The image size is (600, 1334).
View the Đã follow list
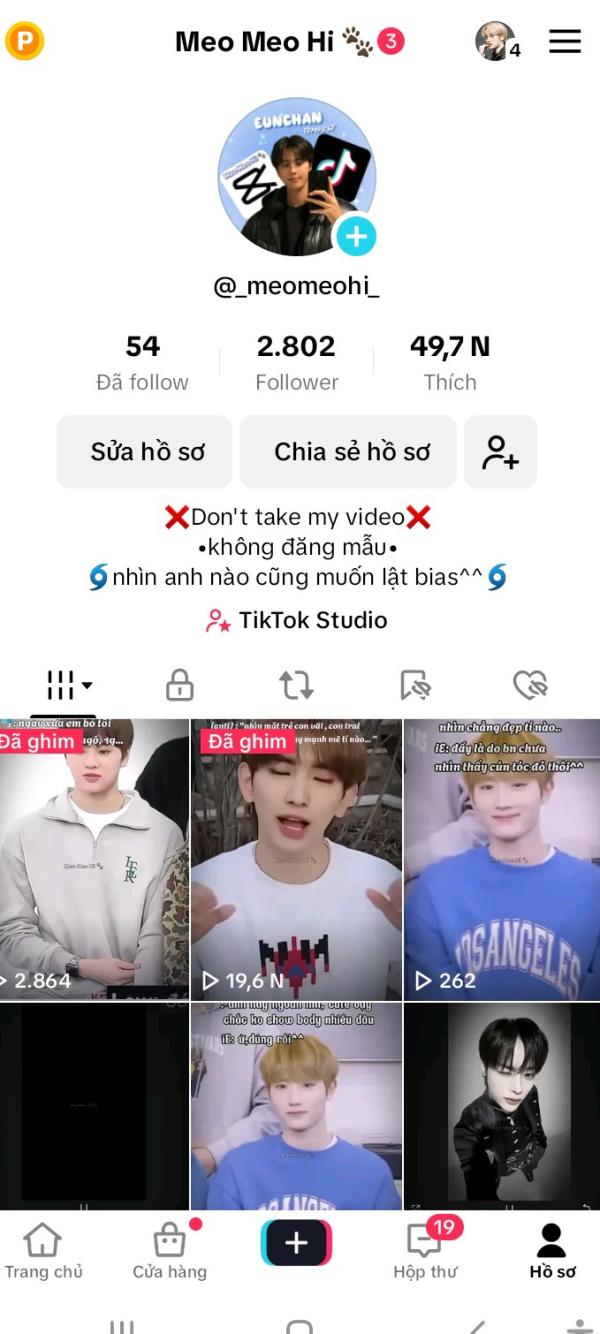[x=142, y=363]
